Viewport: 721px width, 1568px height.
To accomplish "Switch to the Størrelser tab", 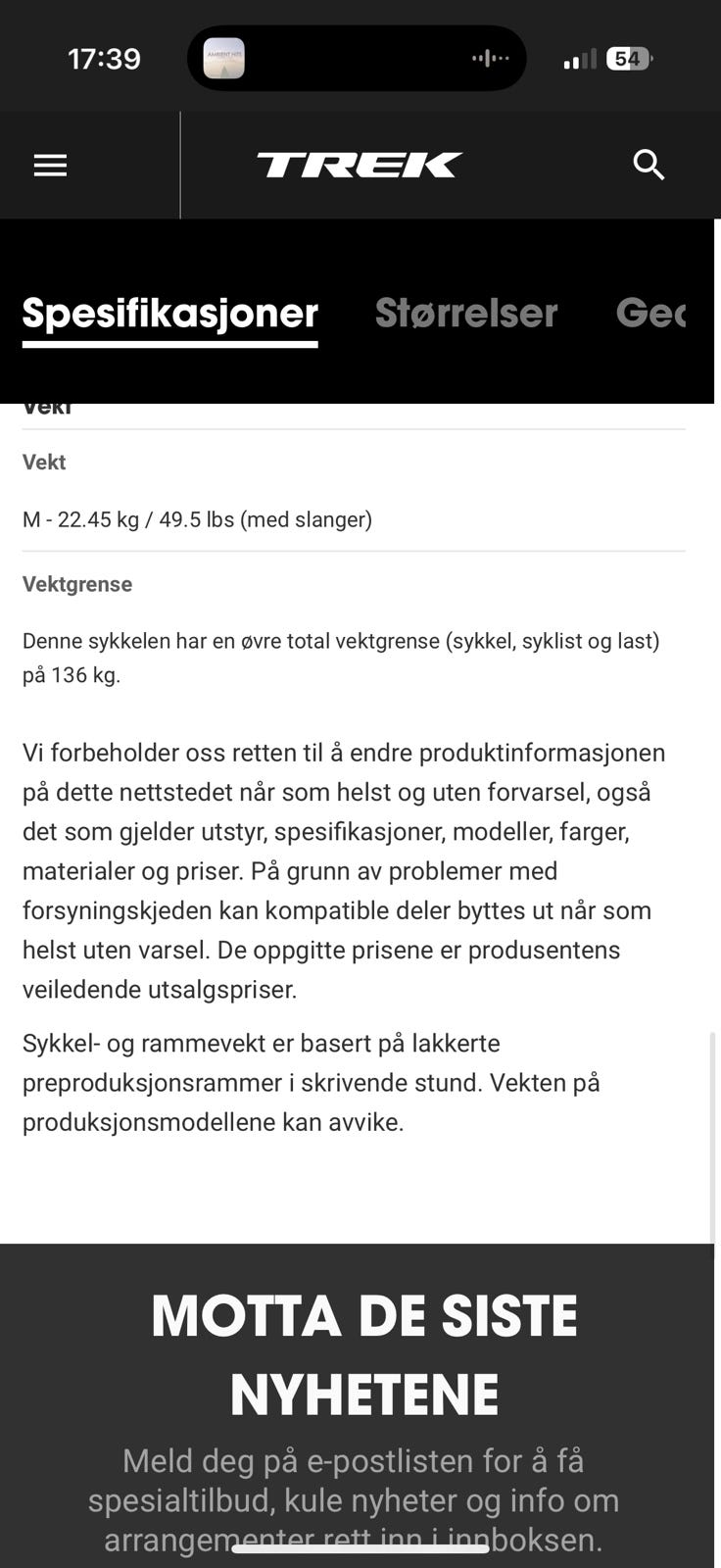I will coord(466,313).
